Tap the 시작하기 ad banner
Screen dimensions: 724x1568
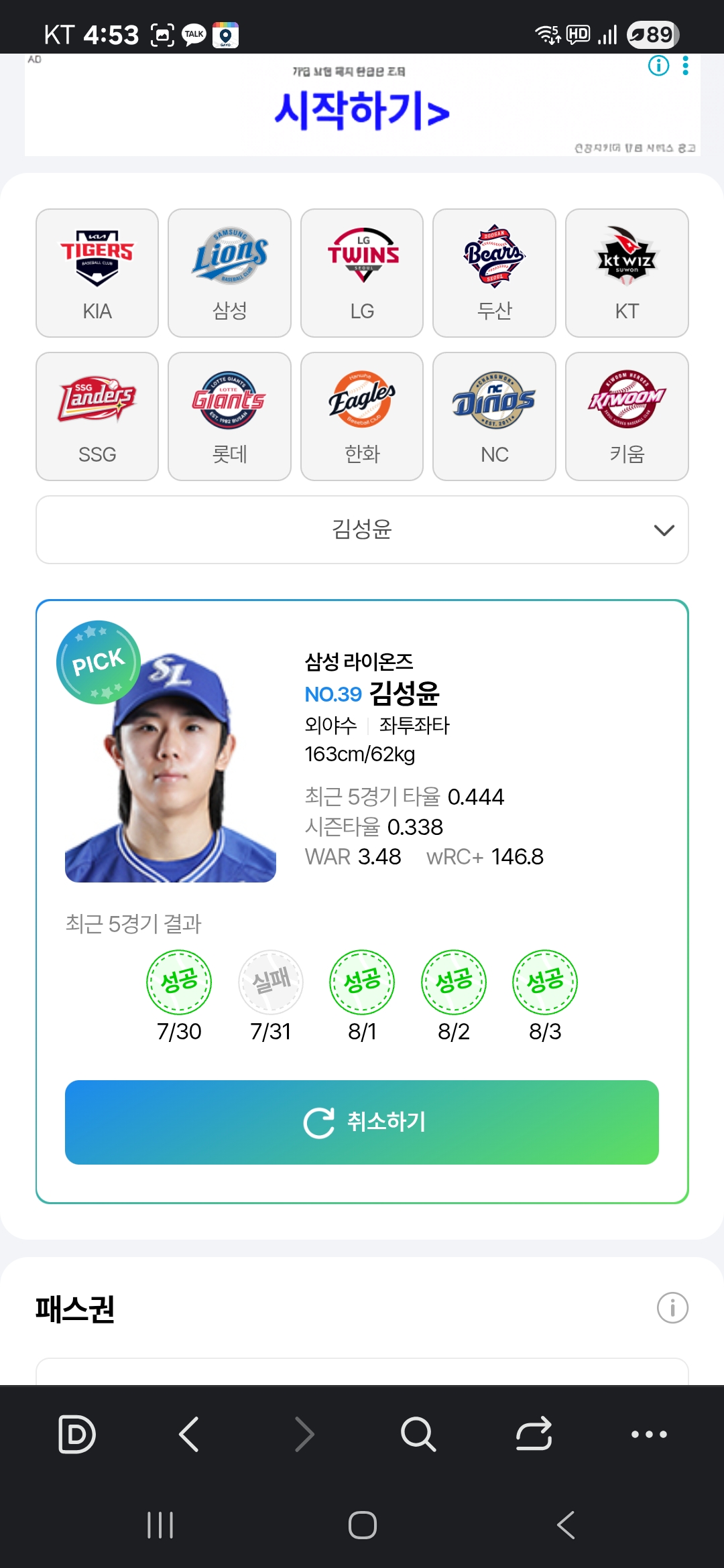point(362,110)
